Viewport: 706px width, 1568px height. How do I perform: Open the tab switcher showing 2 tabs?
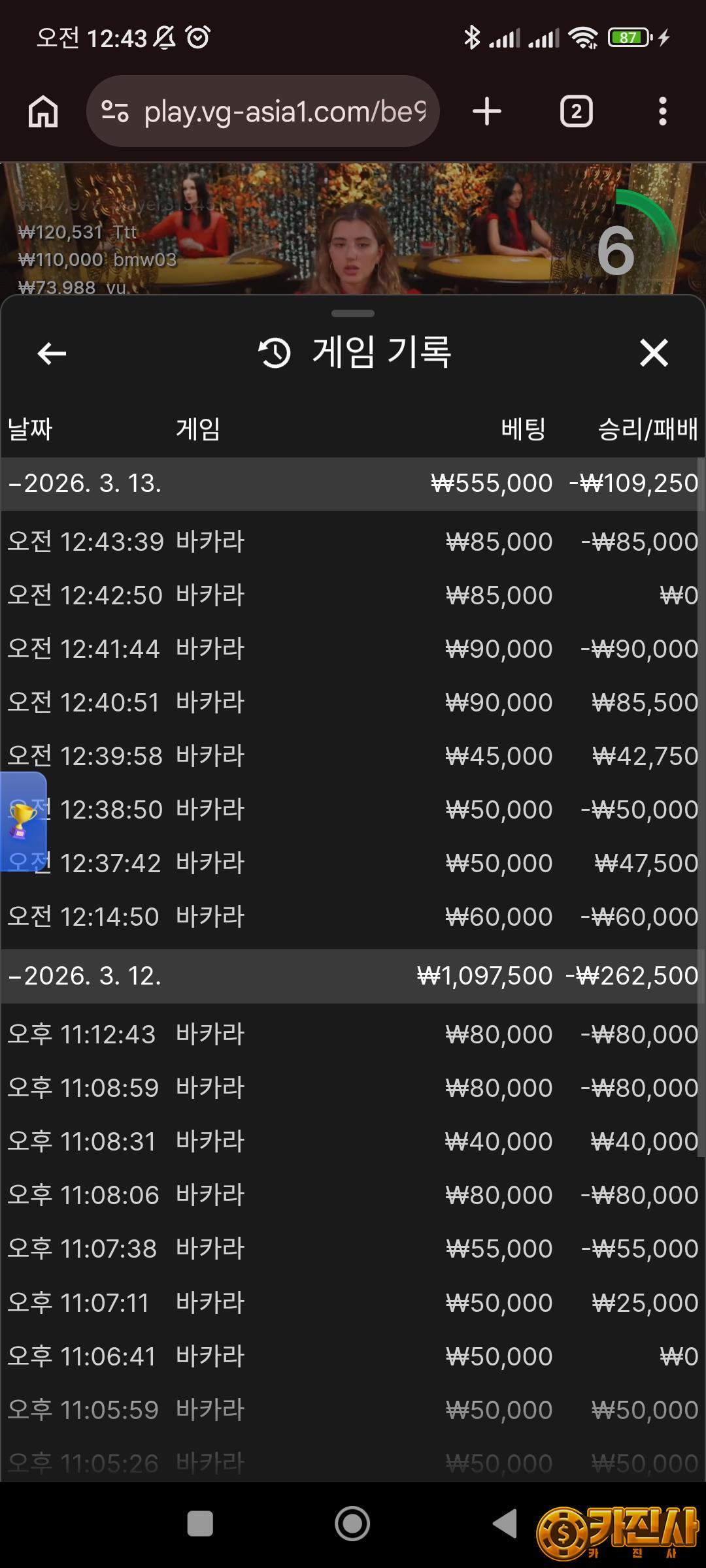(x=576, y=111)
